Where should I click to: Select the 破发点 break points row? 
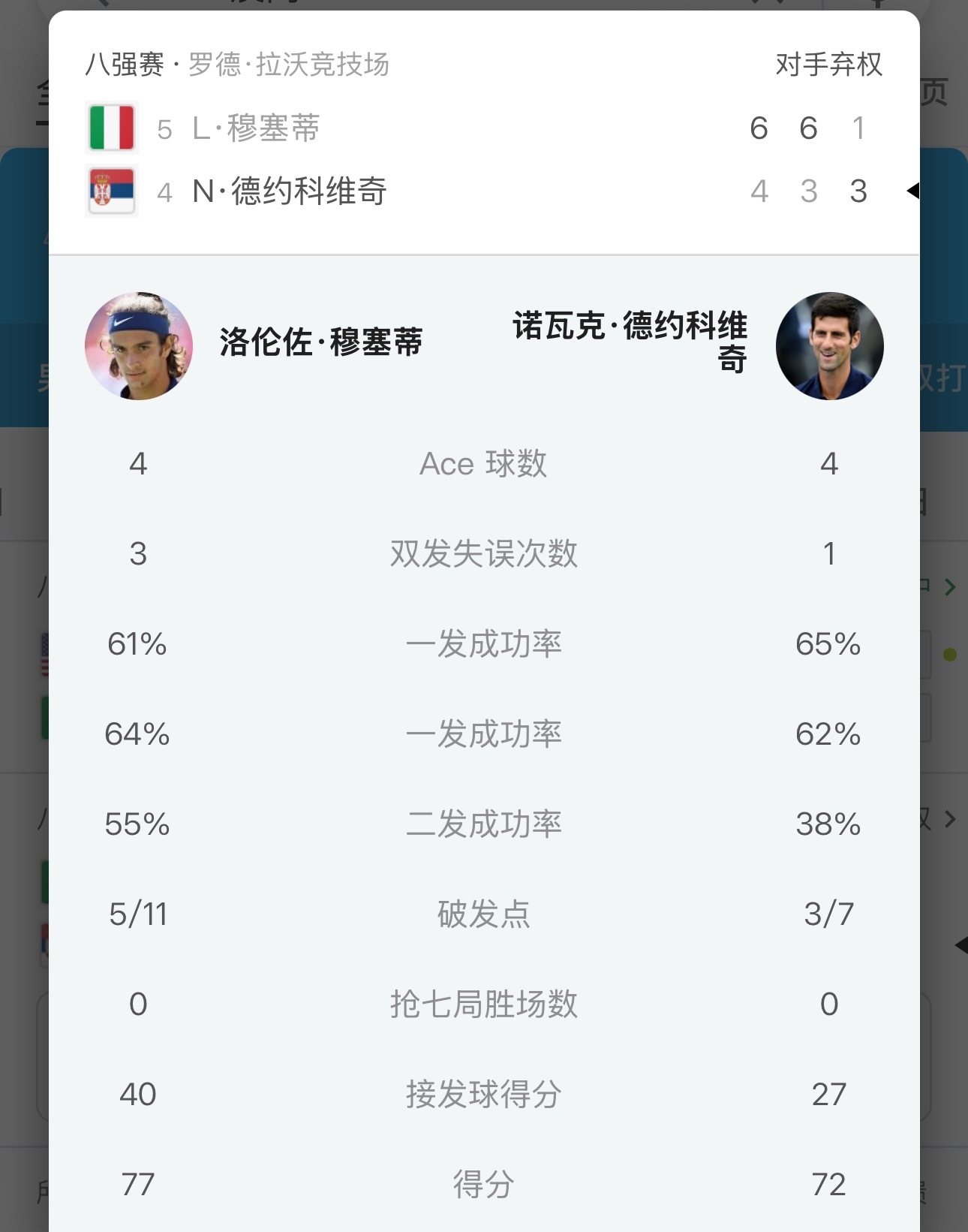(x=484, y=914)
